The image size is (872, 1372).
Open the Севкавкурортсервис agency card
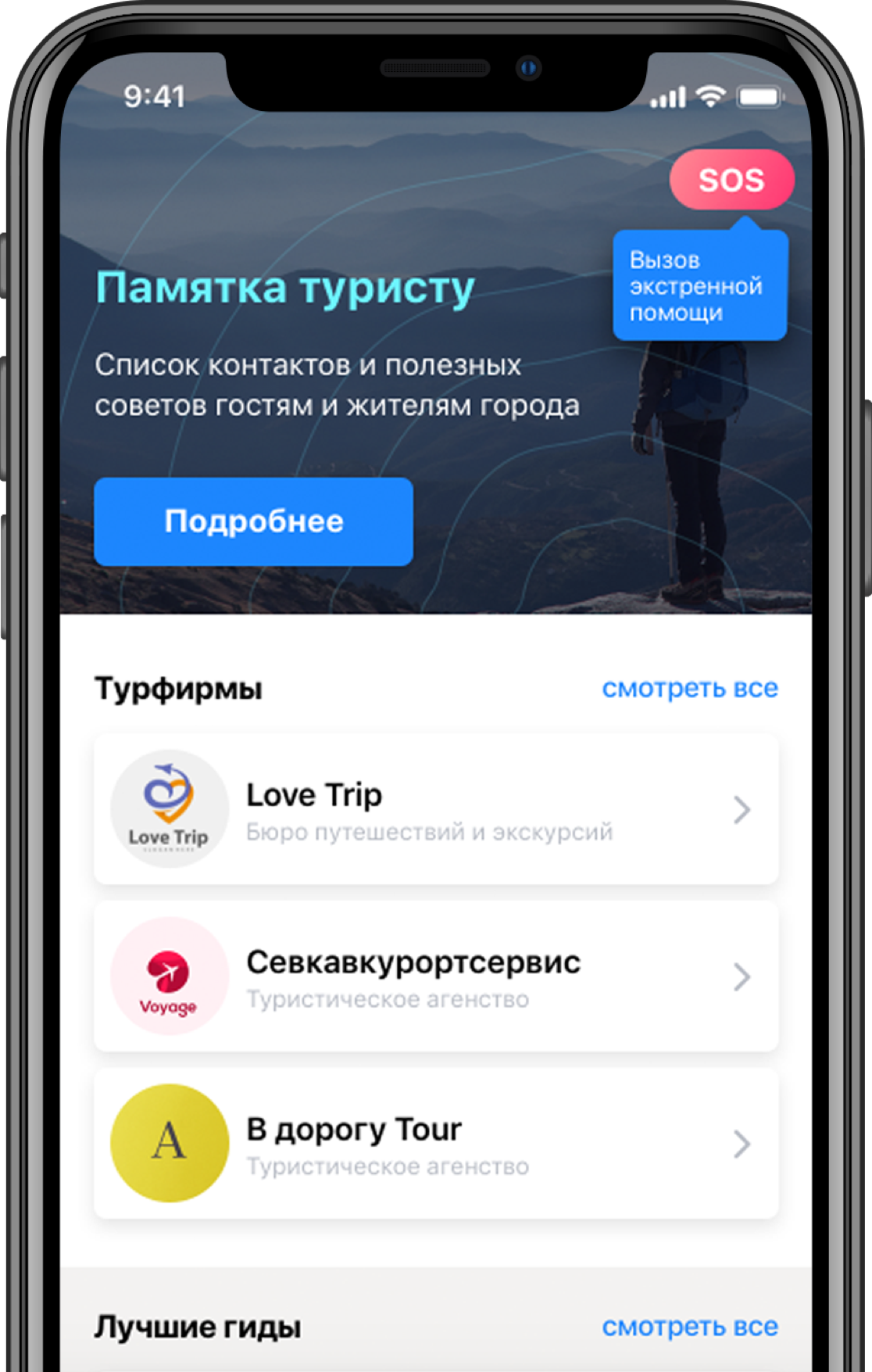coord(436,976)
